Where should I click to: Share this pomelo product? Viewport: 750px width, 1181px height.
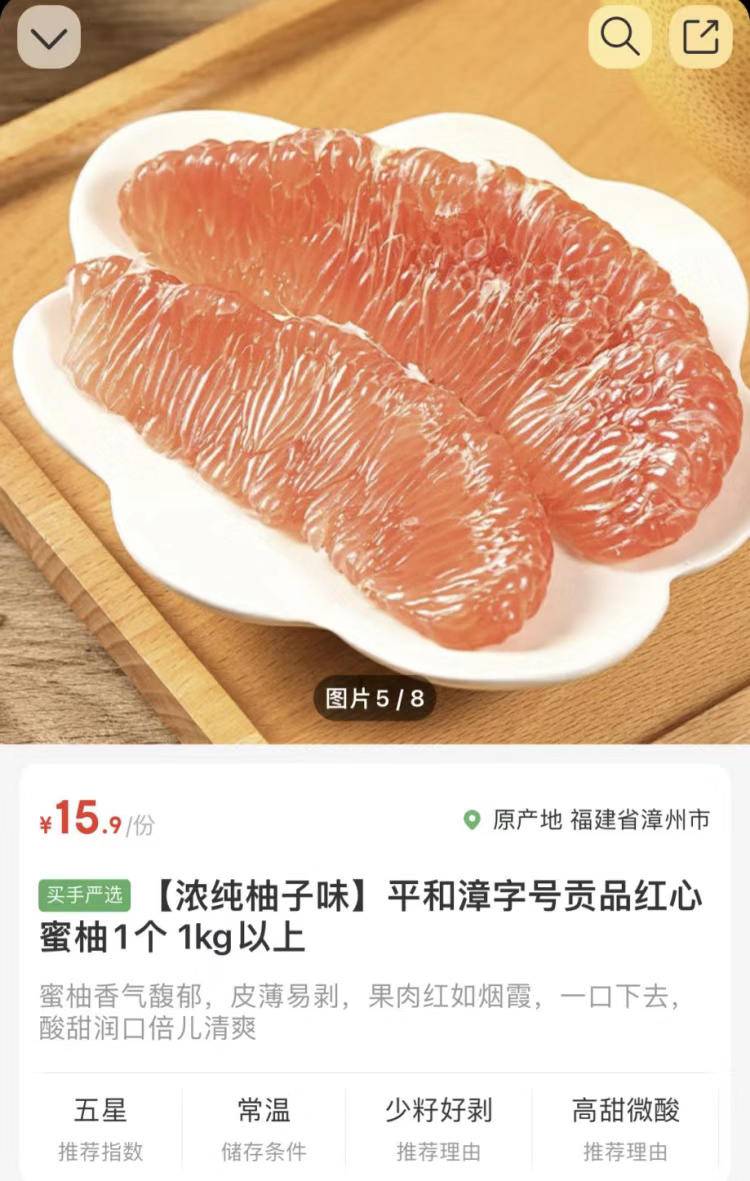pos(700,37)
